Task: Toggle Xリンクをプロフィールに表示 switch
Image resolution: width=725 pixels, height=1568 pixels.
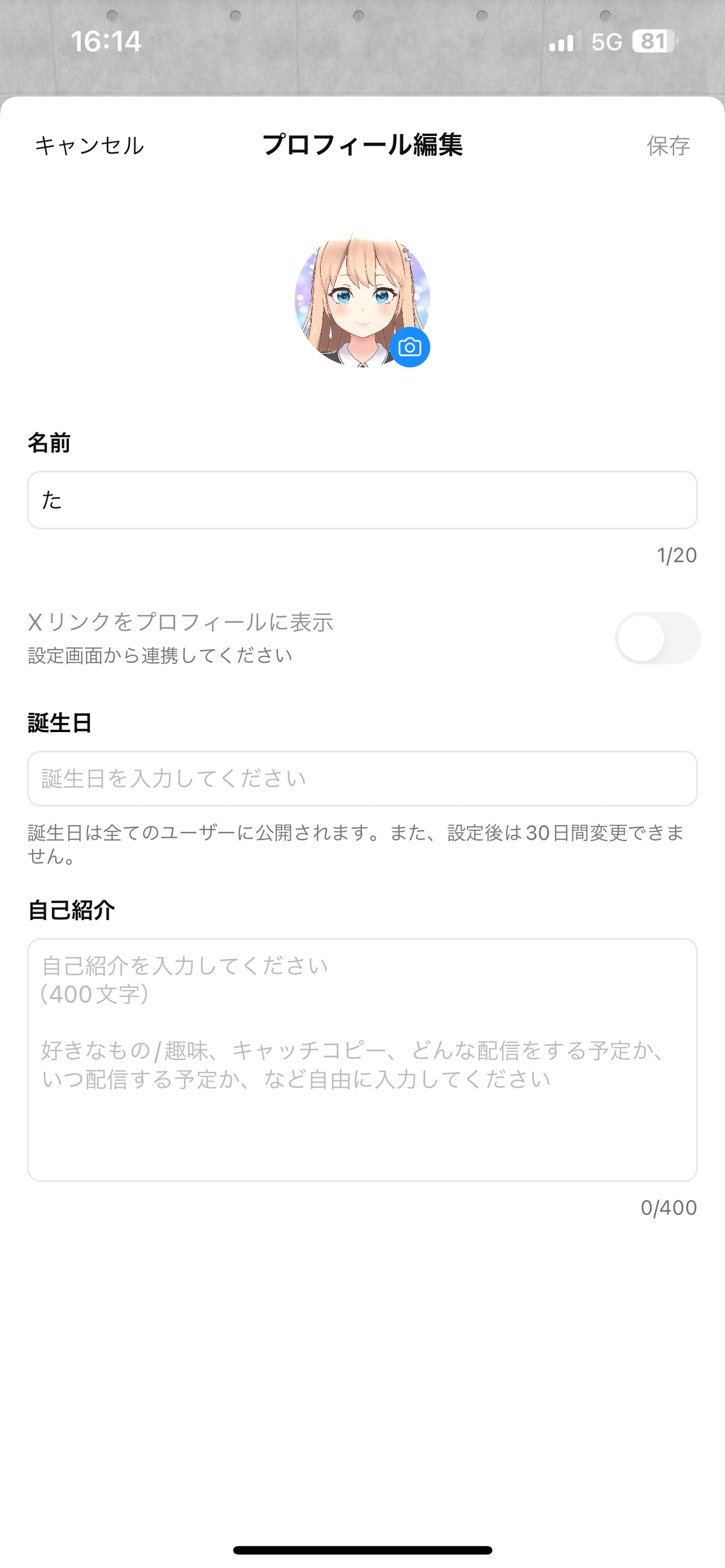Action: [657, 638]
